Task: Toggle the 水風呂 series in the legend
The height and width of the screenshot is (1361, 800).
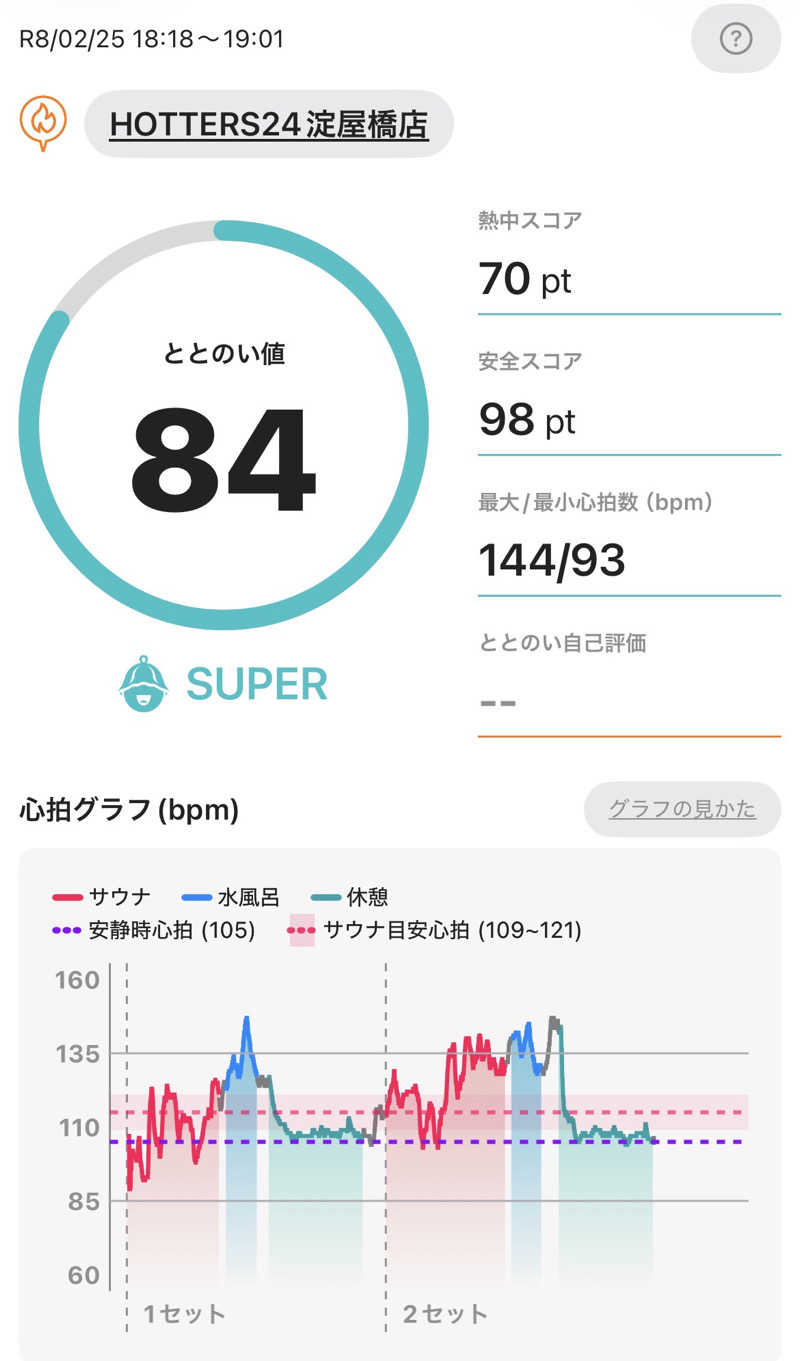Action: 242,897
